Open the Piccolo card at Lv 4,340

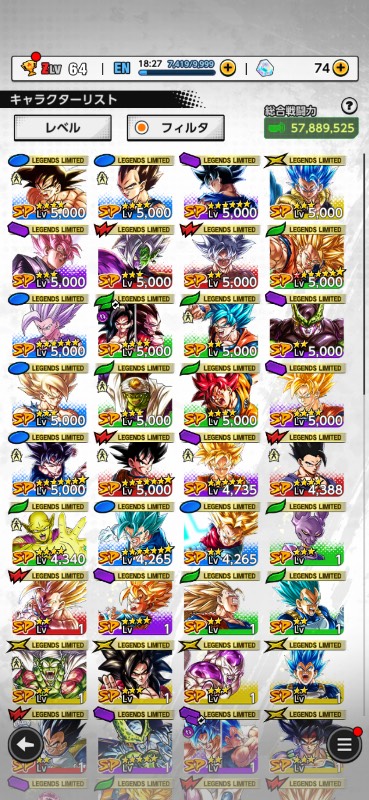tap(48, 534)
